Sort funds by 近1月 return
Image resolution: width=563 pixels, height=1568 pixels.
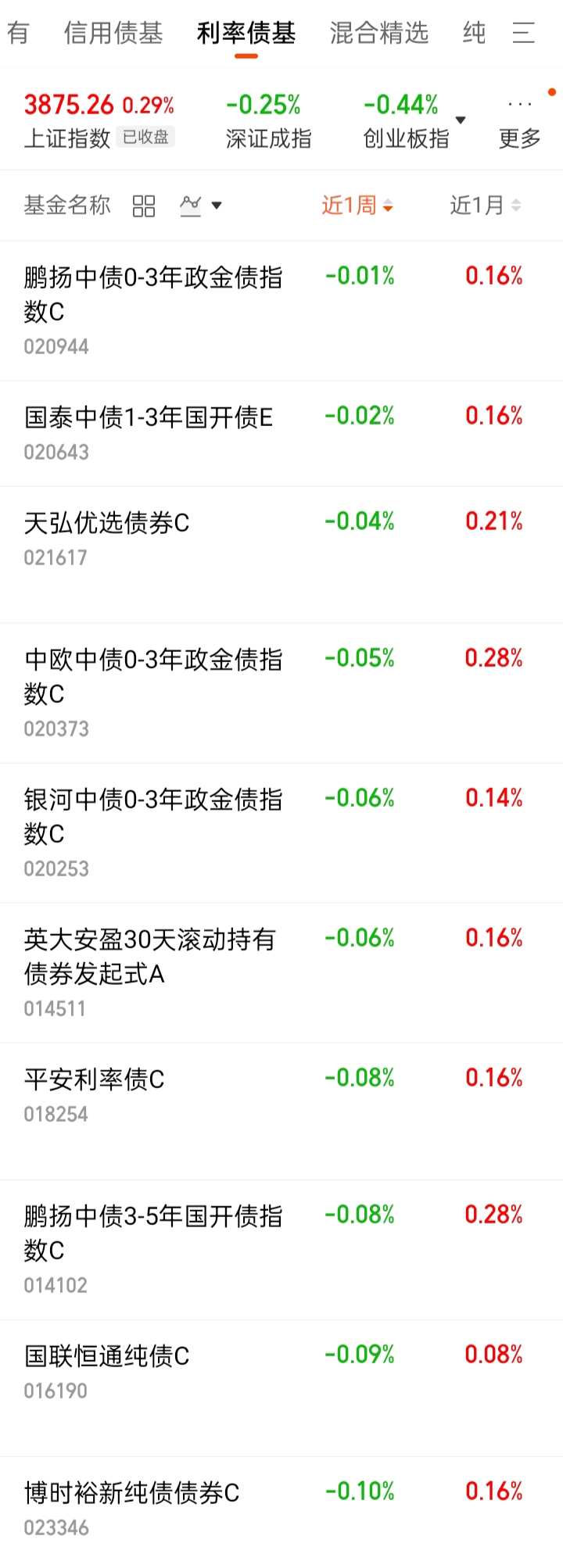[x=485, y=206]
